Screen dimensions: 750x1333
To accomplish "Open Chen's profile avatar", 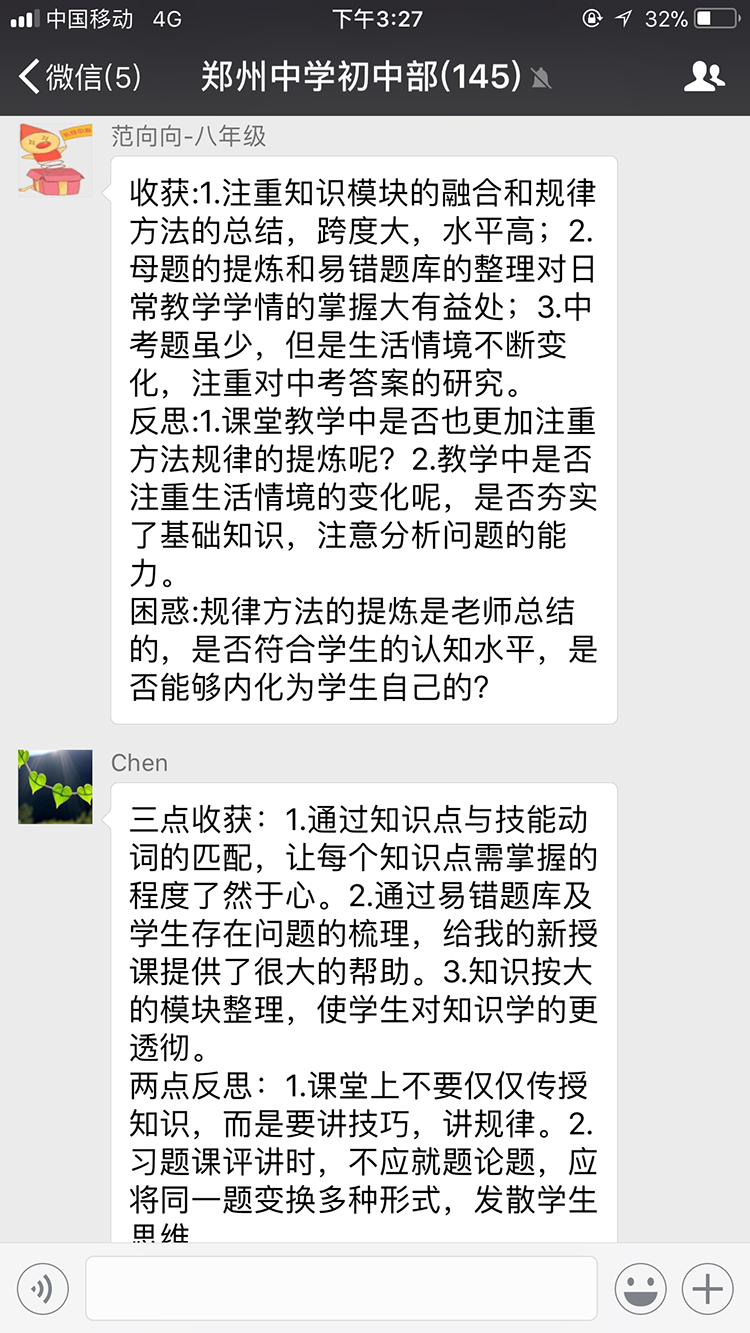I will pos(55,787).
